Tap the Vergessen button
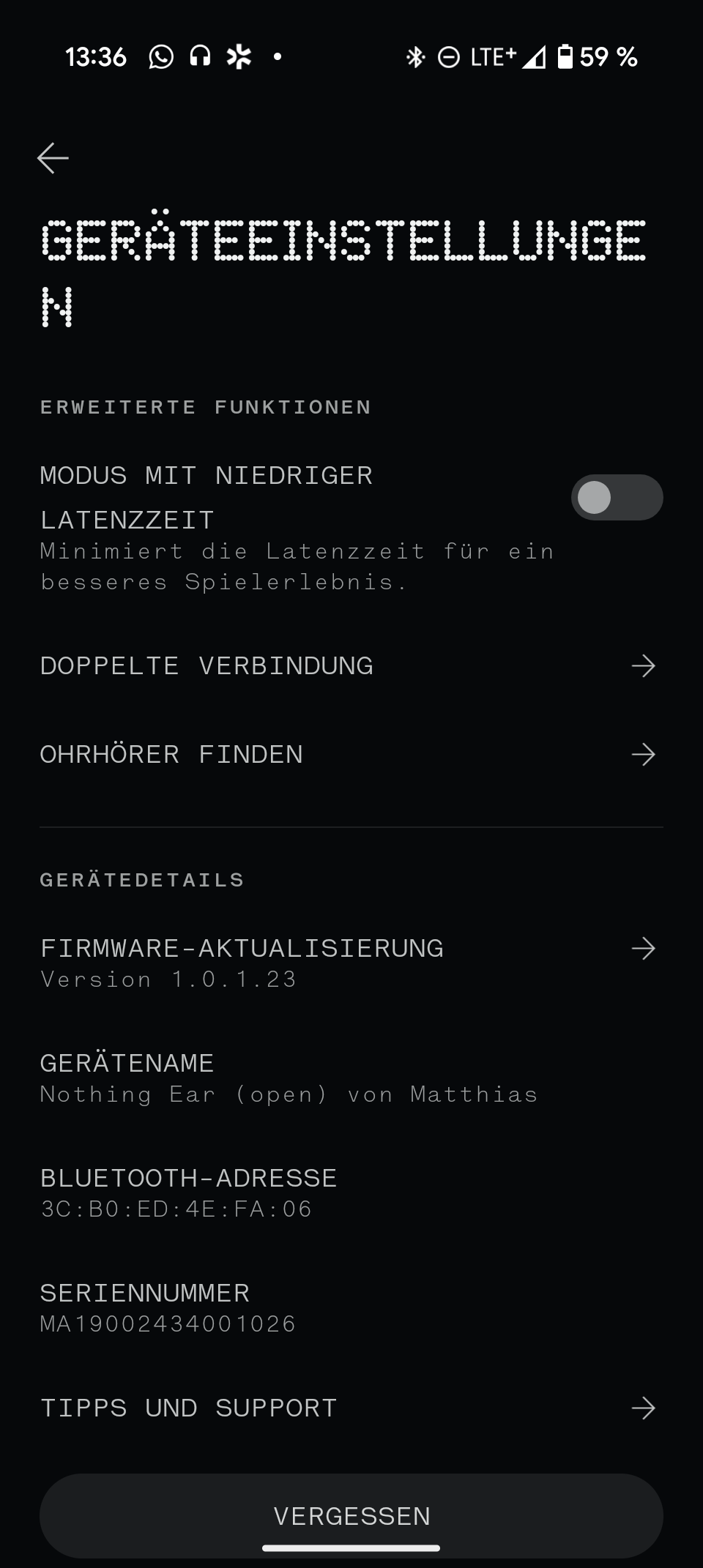Viewport: 703px width, 1568px height. tap(351, 1515)
